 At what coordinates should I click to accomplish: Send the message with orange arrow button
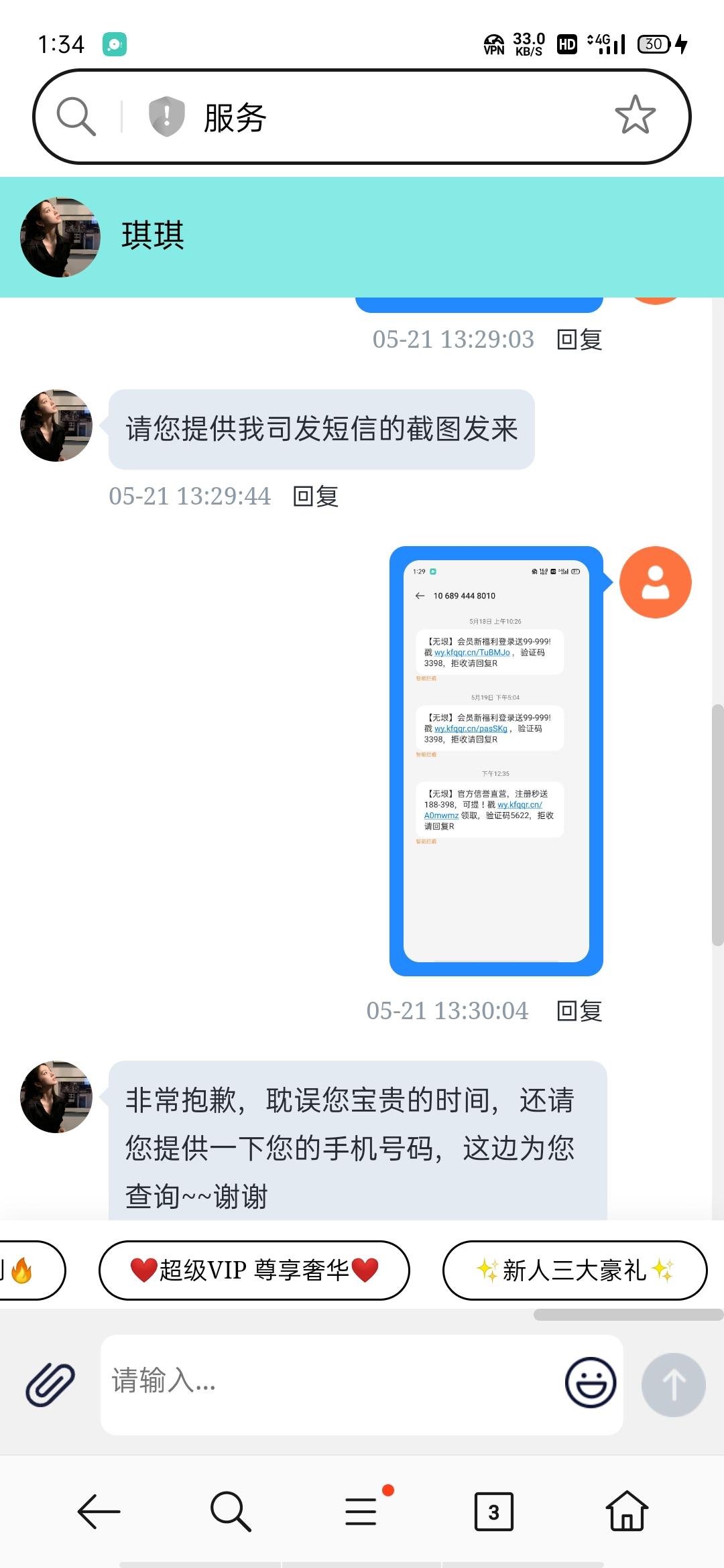(x=674, y=1382)
